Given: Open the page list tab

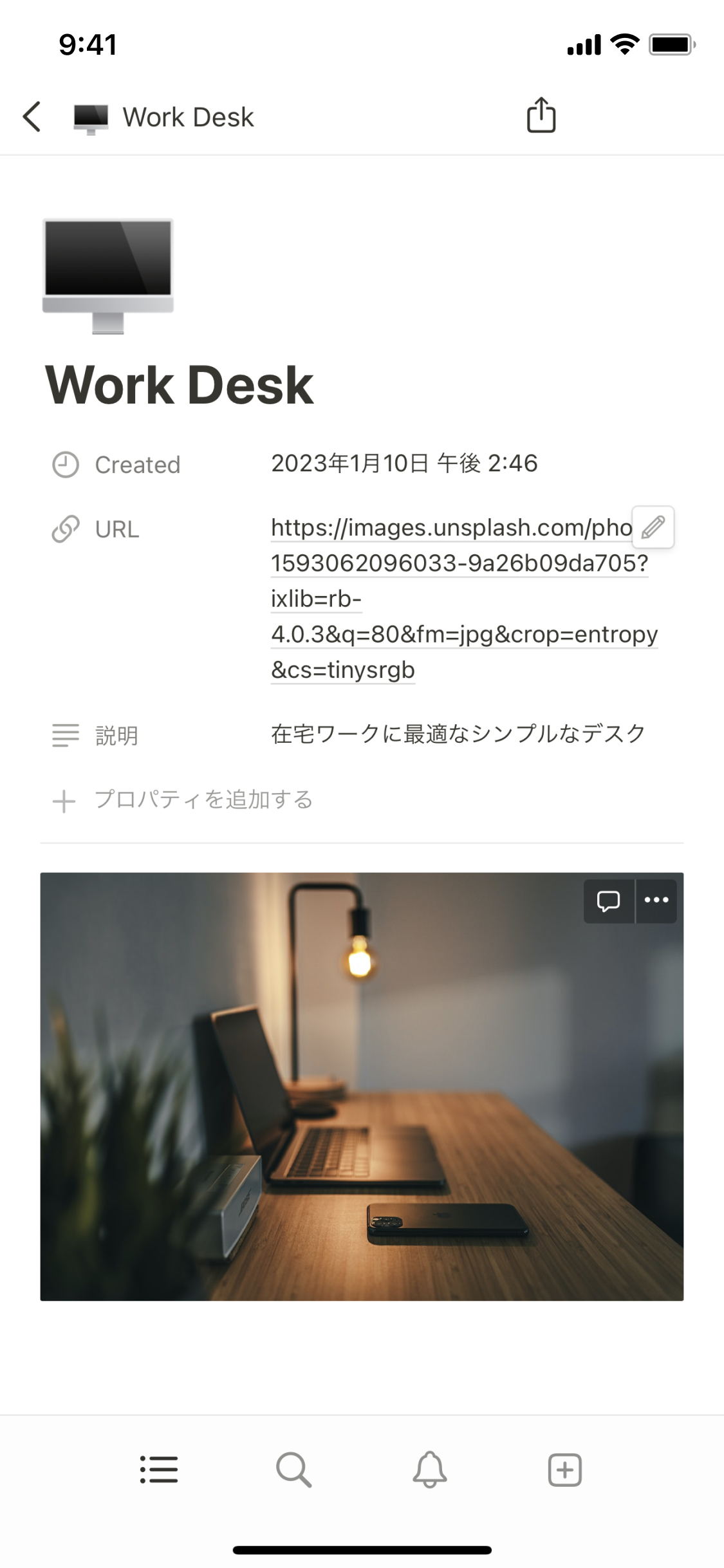Looking at the screenshot, I should coord(159,1470).
